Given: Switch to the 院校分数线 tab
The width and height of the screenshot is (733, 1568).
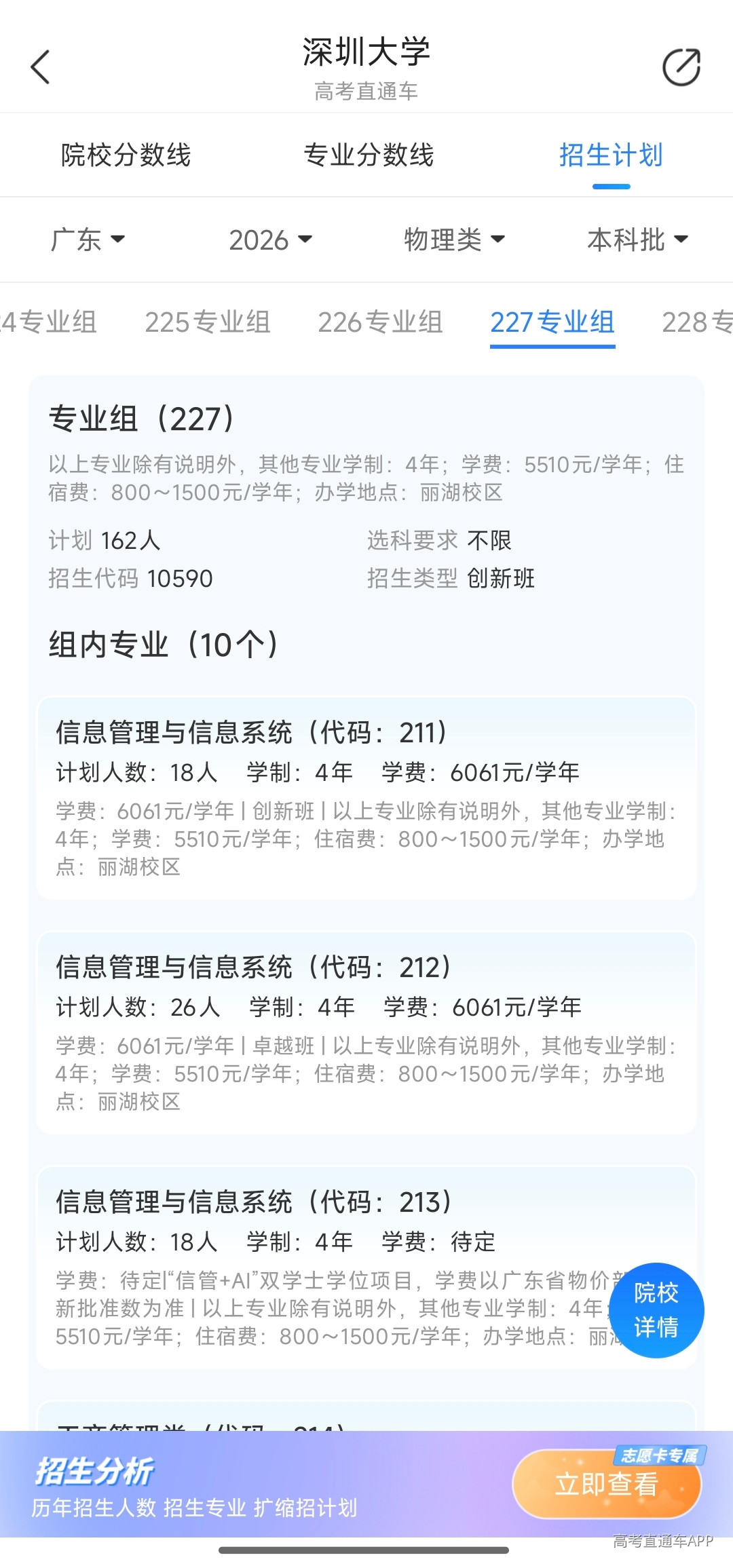Looking at the screenshot, I should [126, 155].
